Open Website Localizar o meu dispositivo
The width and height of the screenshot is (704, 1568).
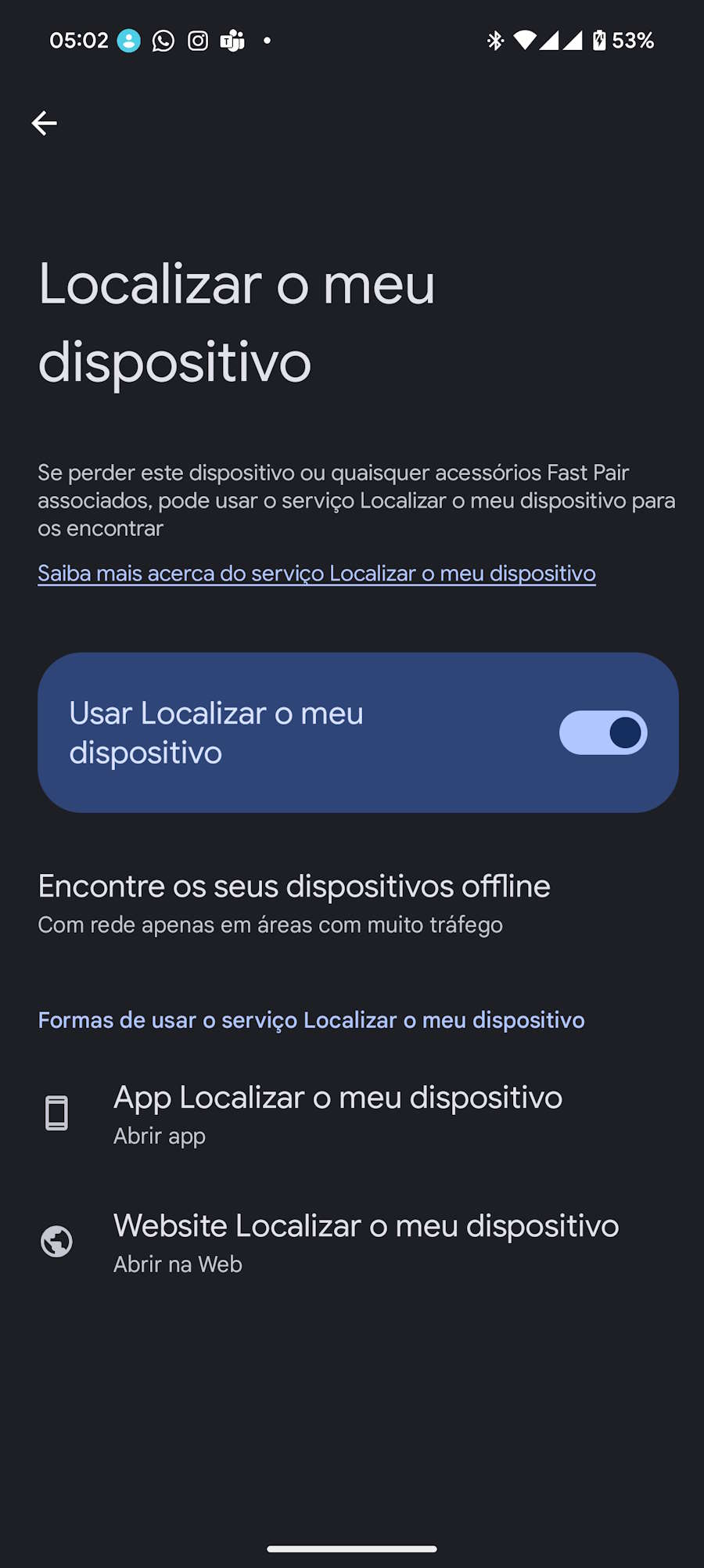tap(352, 1242)
